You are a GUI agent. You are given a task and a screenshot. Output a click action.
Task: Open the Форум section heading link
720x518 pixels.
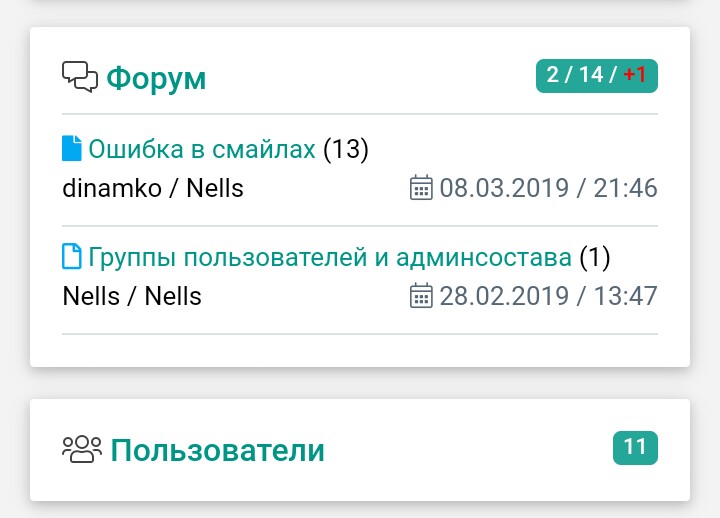pyautogui.click(x=156, y=78)
